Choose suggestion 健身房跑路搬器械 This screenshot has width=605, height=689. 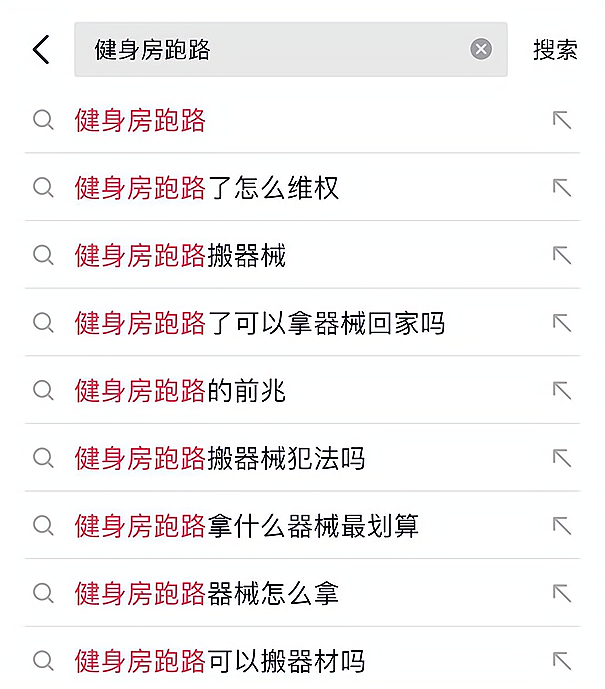point(181,255)
